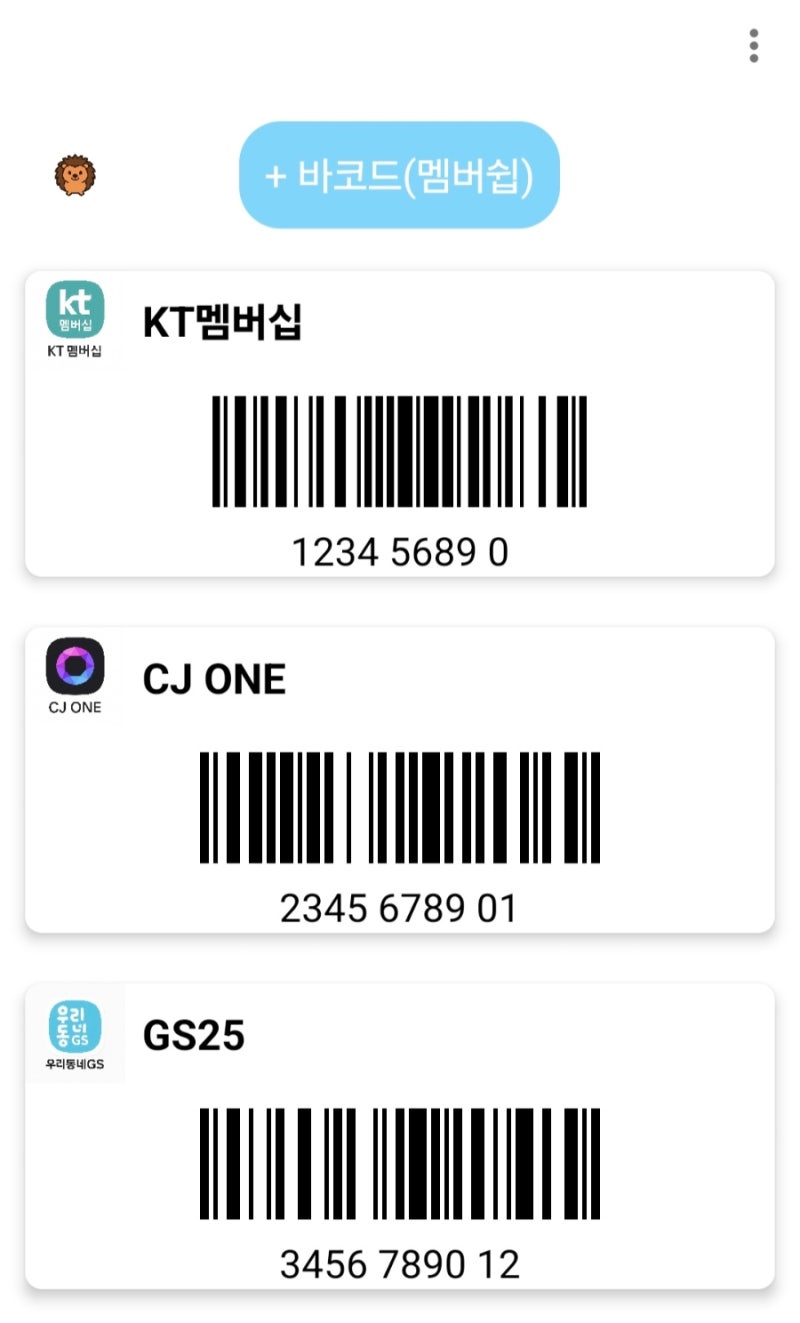Screen dimensions: 800x1323
Task: Click the KT 멤버십 logo icon
Action: pyautogui.click(x=76, y=307)
